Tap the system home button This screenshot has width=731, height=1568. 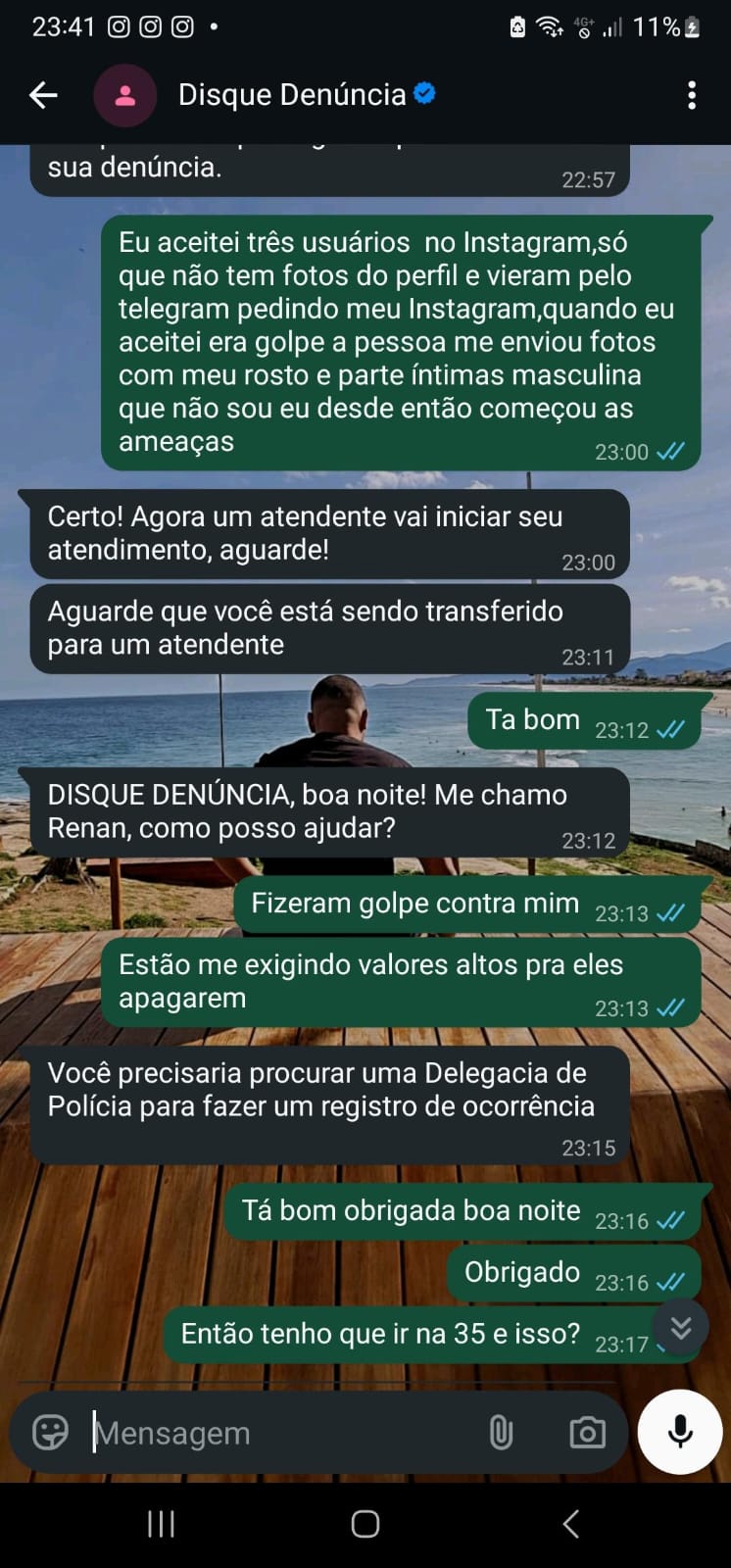365,1524
